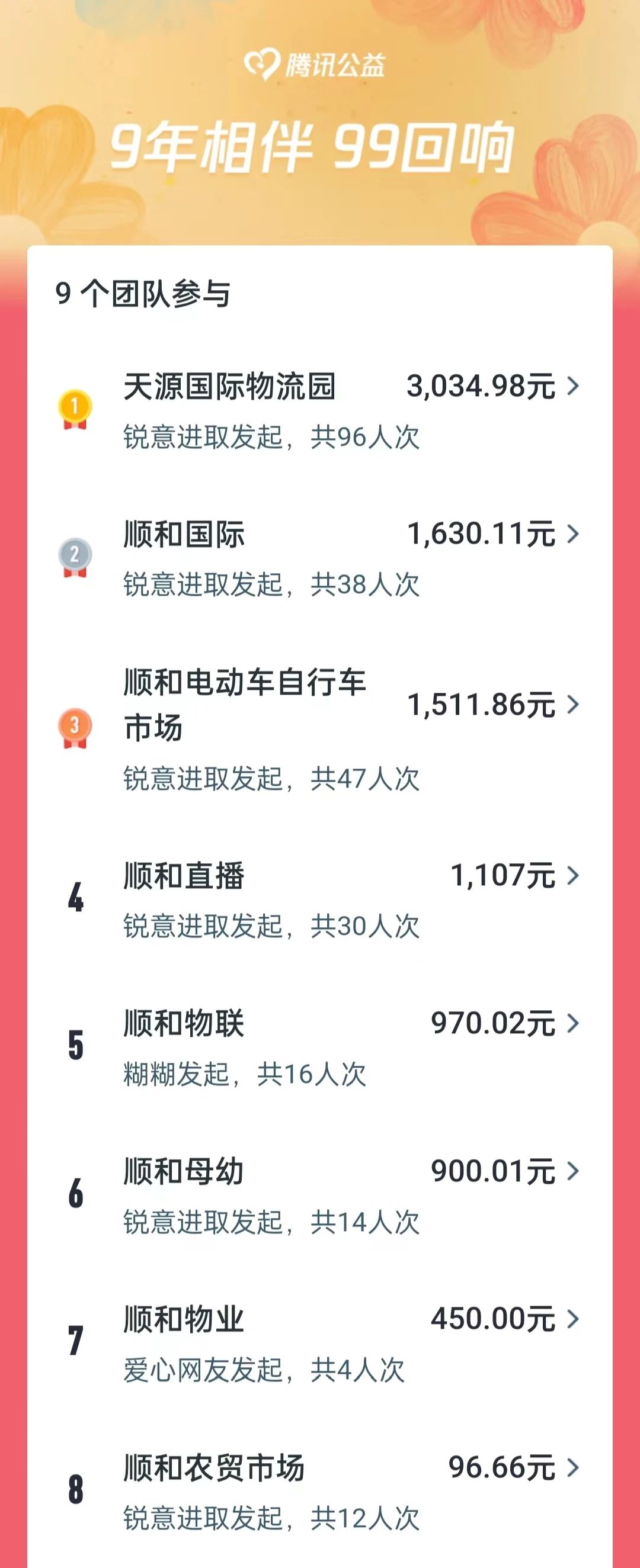Viewport: 640px width, 1568px height.
Task: Open the 顺和国际 team details
Action: 319,558
